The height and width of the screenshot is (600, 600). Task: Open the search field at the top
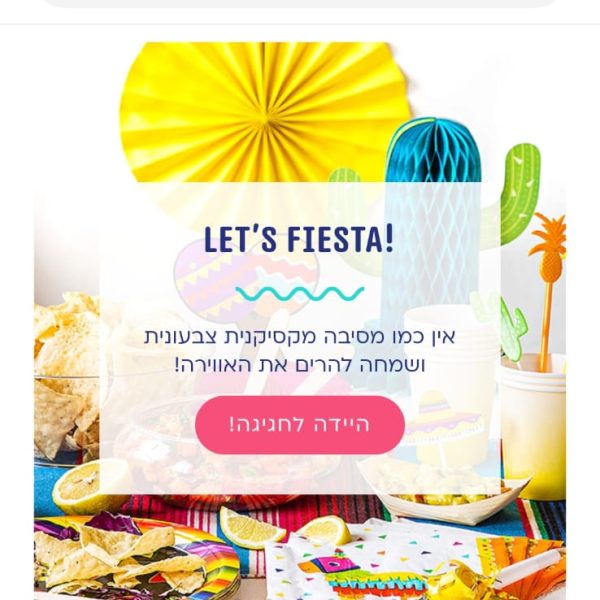[299, 3]
